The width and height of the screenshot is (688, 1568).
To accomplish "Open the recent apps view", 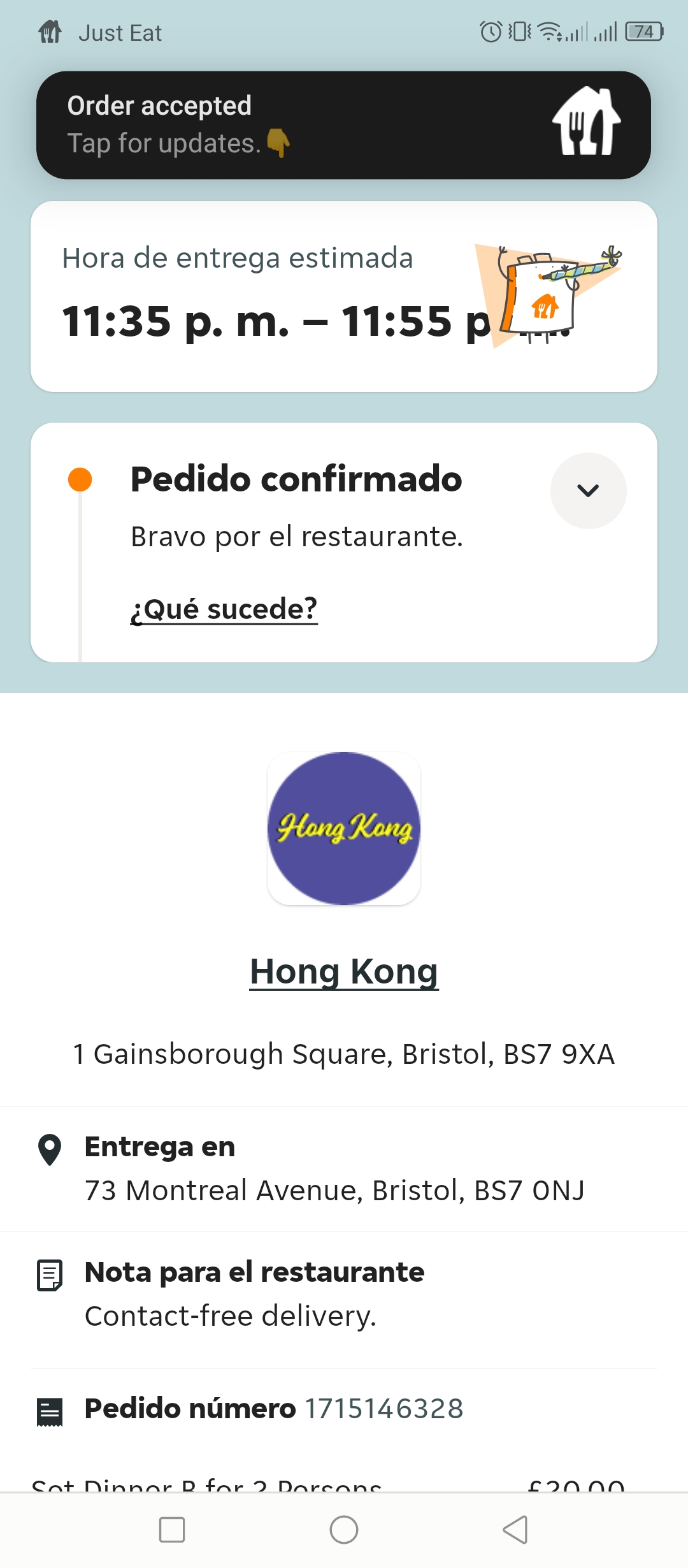I will point(172,1529).
